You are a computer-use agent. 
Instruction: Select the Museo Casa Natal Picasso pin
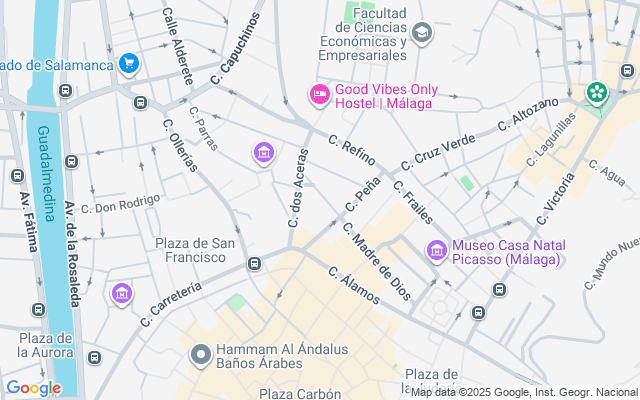click(436, 251)
